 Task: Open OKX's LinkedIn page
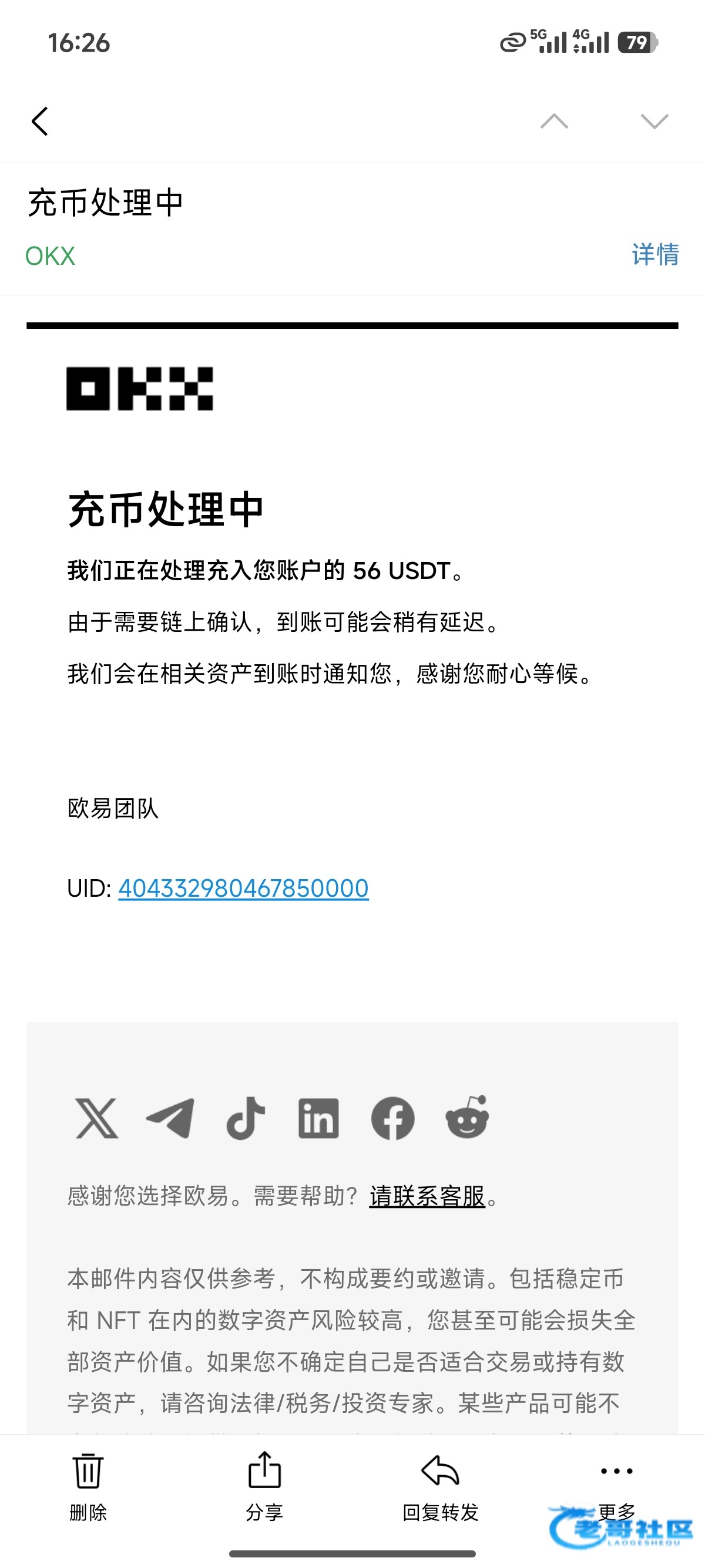coord(318,1118)
